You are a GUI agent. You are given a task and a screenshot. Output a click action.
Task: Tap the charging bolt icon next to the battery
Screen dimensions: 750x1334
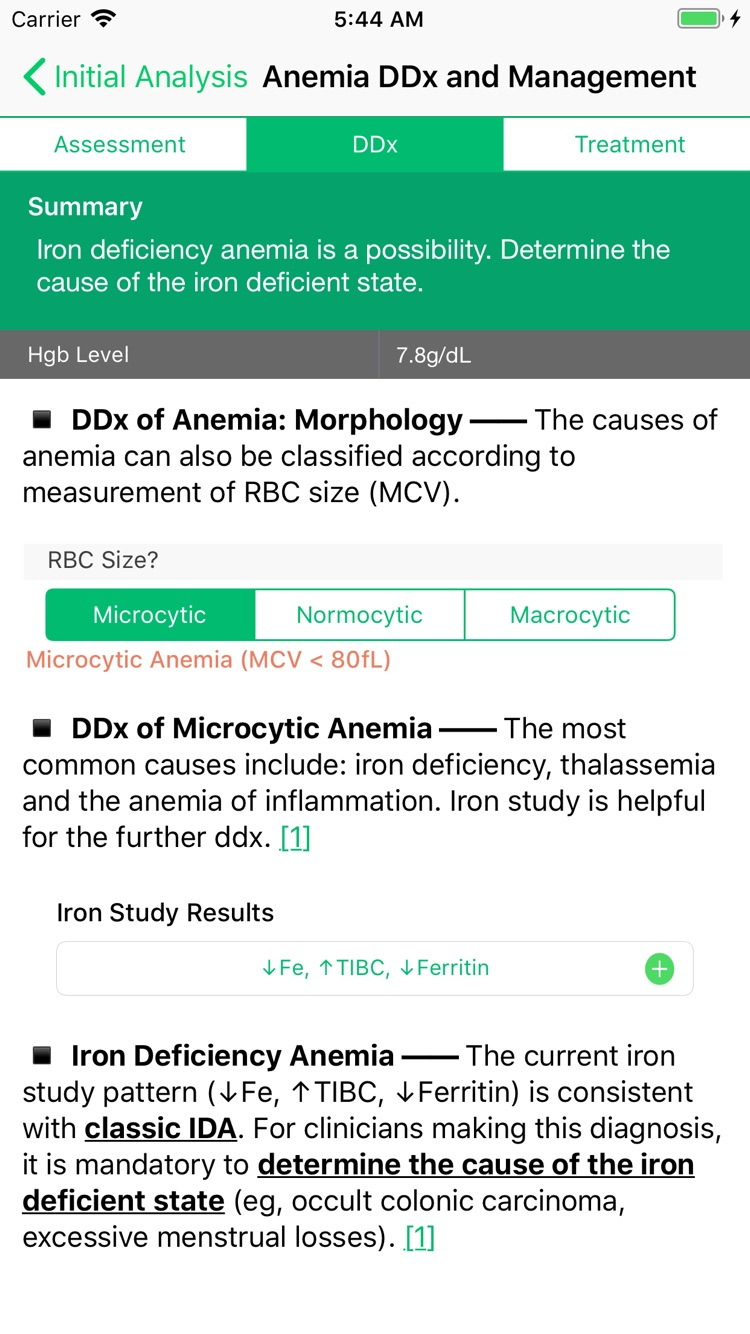click(x=733, y=17)
